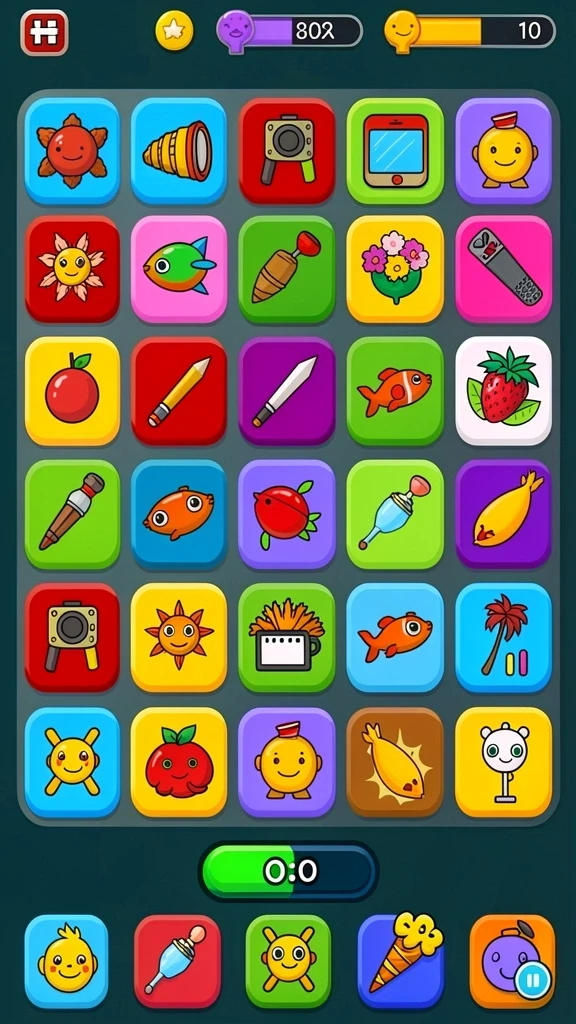
Task: Choose the knife tile on purple
Action: pyautogui.click(x=287, y=390)
